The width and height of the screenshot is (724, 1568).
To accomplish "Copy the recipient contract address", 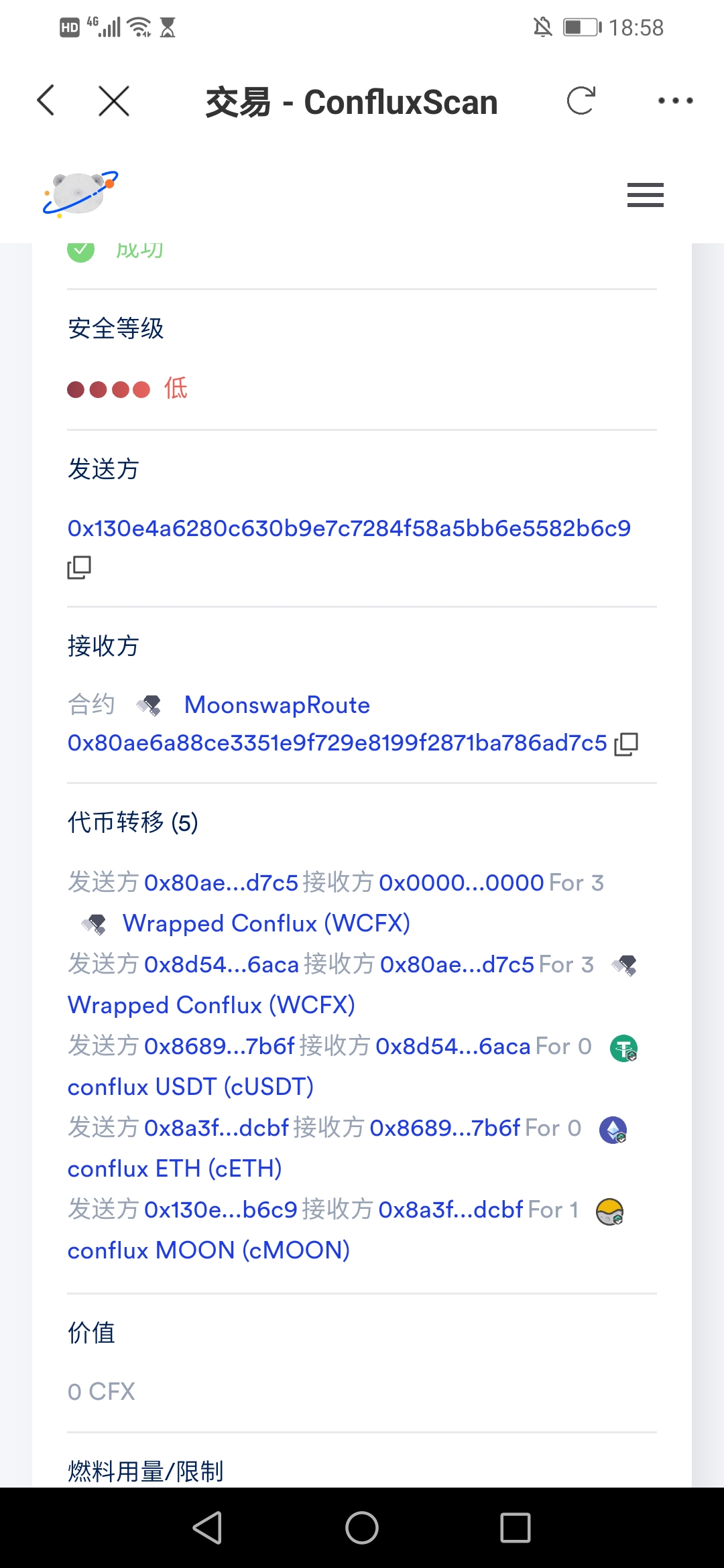I will click(x=626, y=744).
